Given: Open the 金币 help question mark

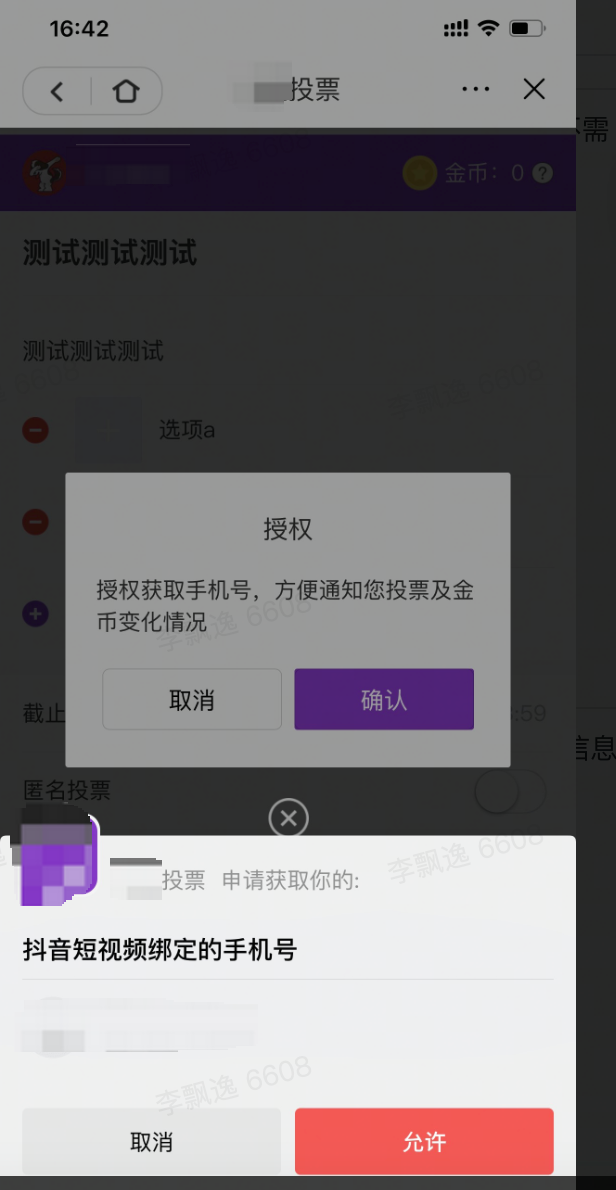Looking at the screenshot, I should (x=543, y=173).
